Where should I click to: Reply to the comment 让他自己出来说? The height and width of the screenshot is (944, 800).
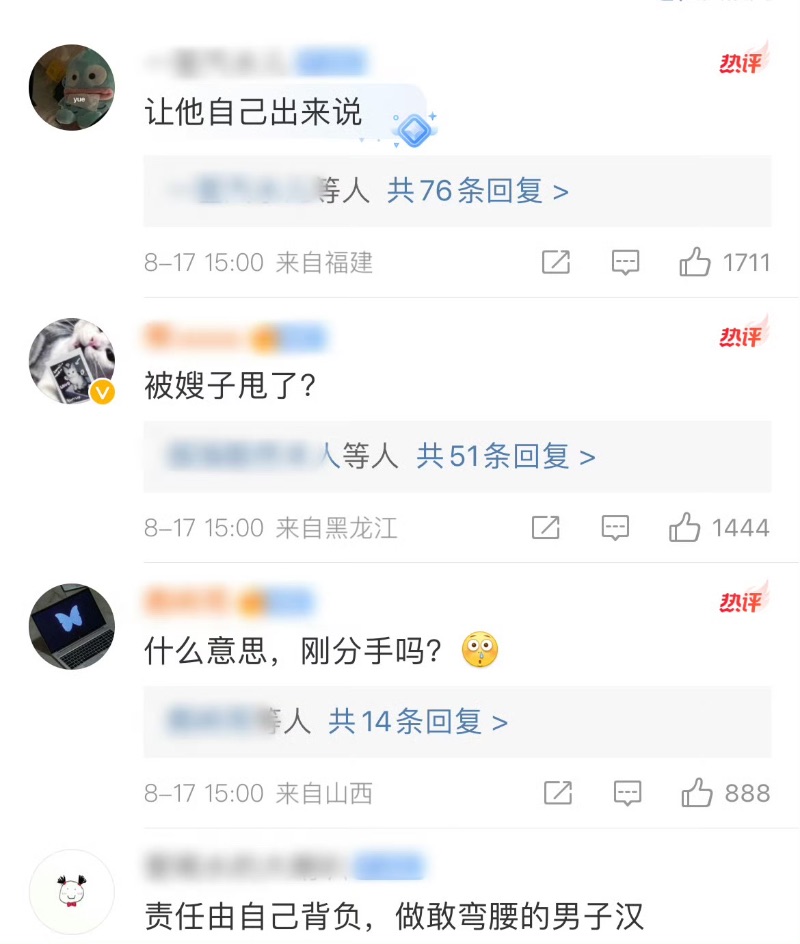coord(625,263)
